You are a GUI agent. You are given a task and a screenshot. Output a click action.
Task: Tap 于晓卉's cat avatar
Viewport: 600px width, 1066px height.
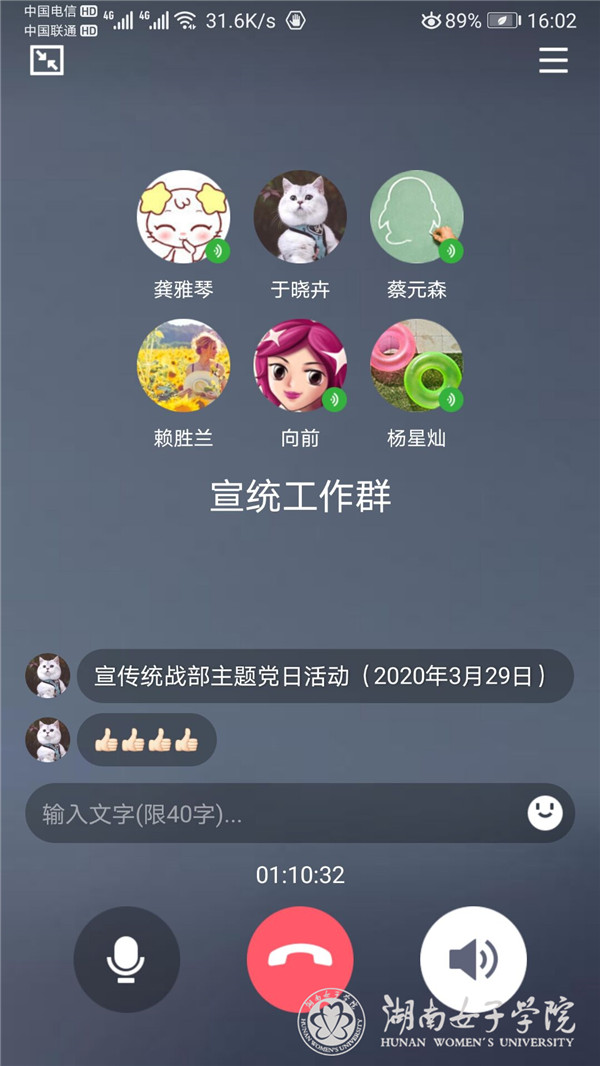click(x=300, y=217)
